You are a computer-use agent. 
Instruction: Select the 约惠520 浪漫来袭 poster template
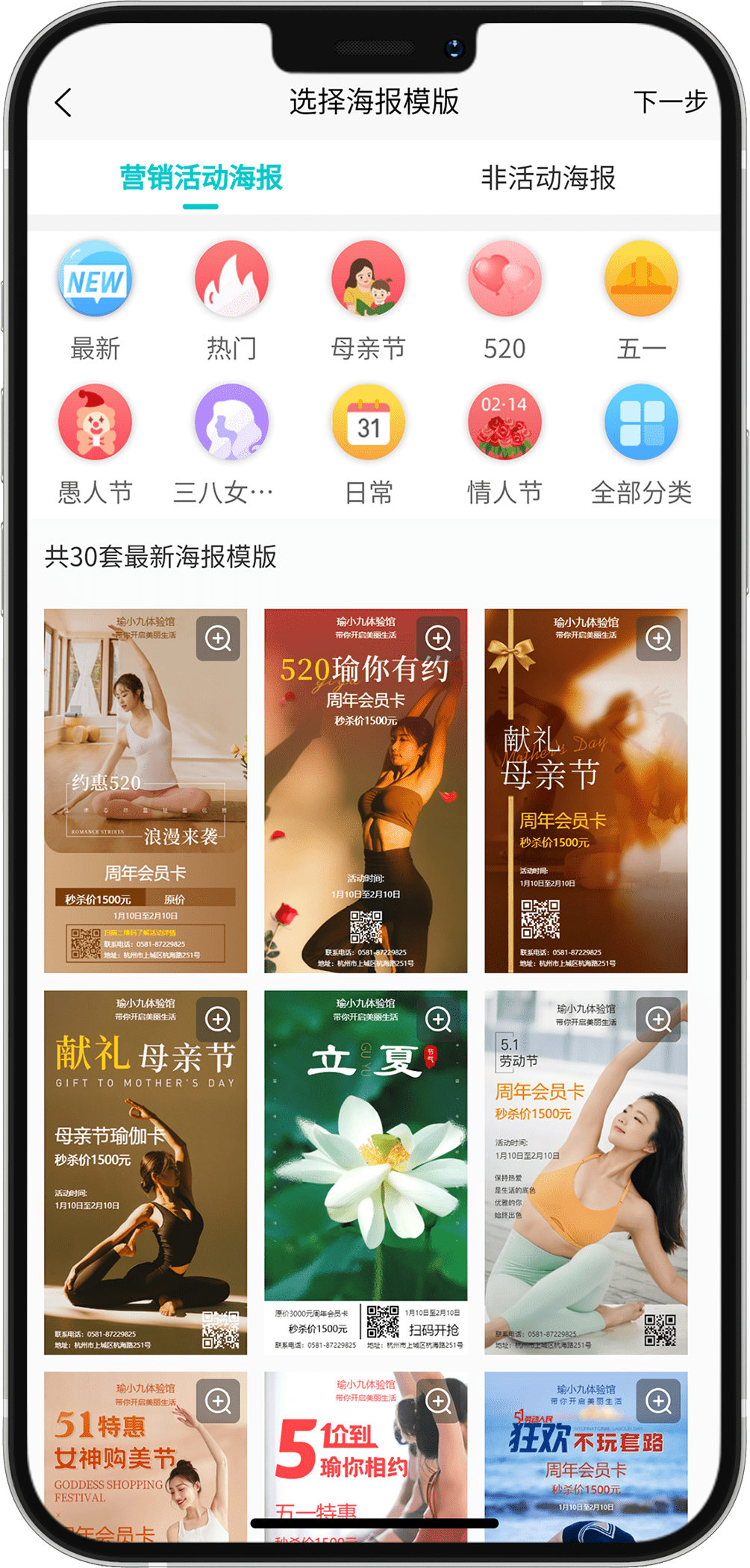[145, 806]
